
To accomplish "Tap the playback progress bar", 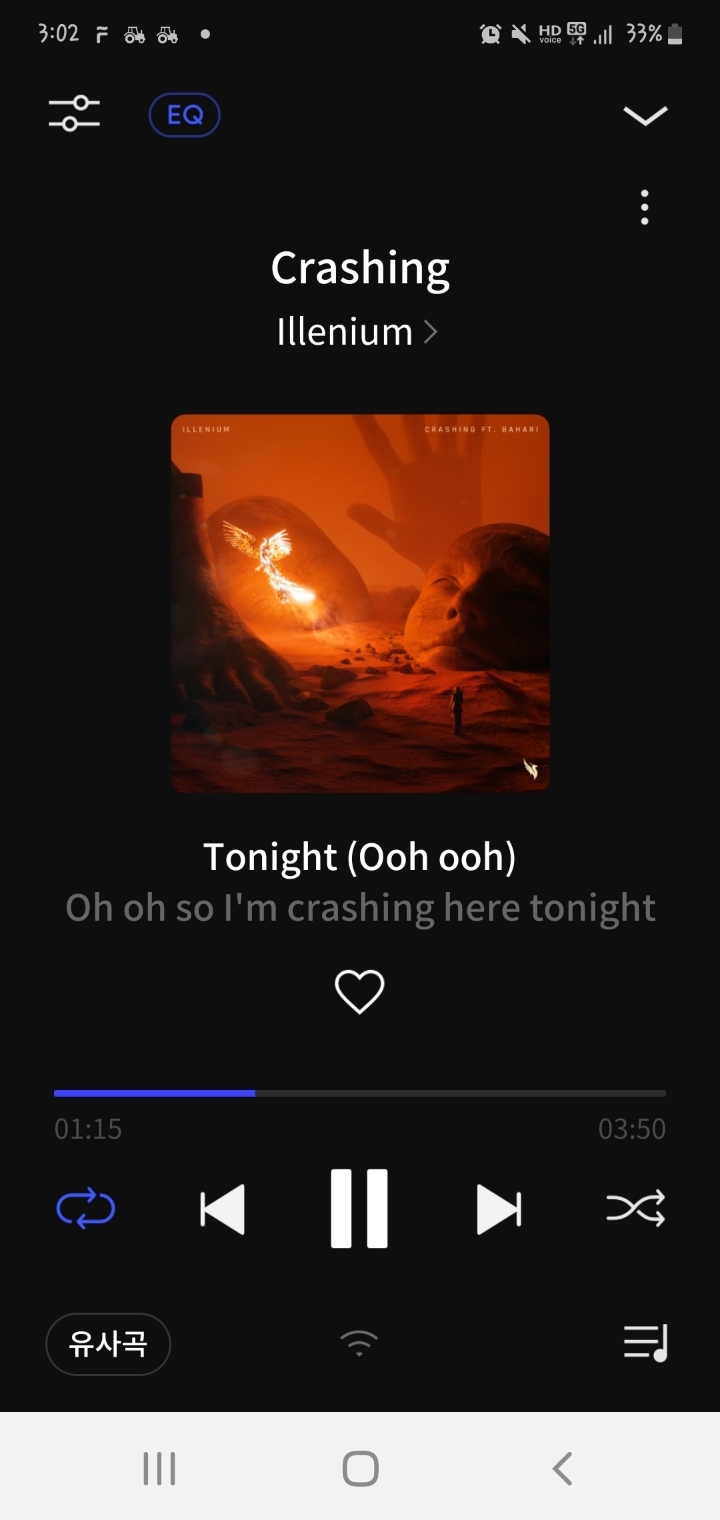I will 360,1093.
